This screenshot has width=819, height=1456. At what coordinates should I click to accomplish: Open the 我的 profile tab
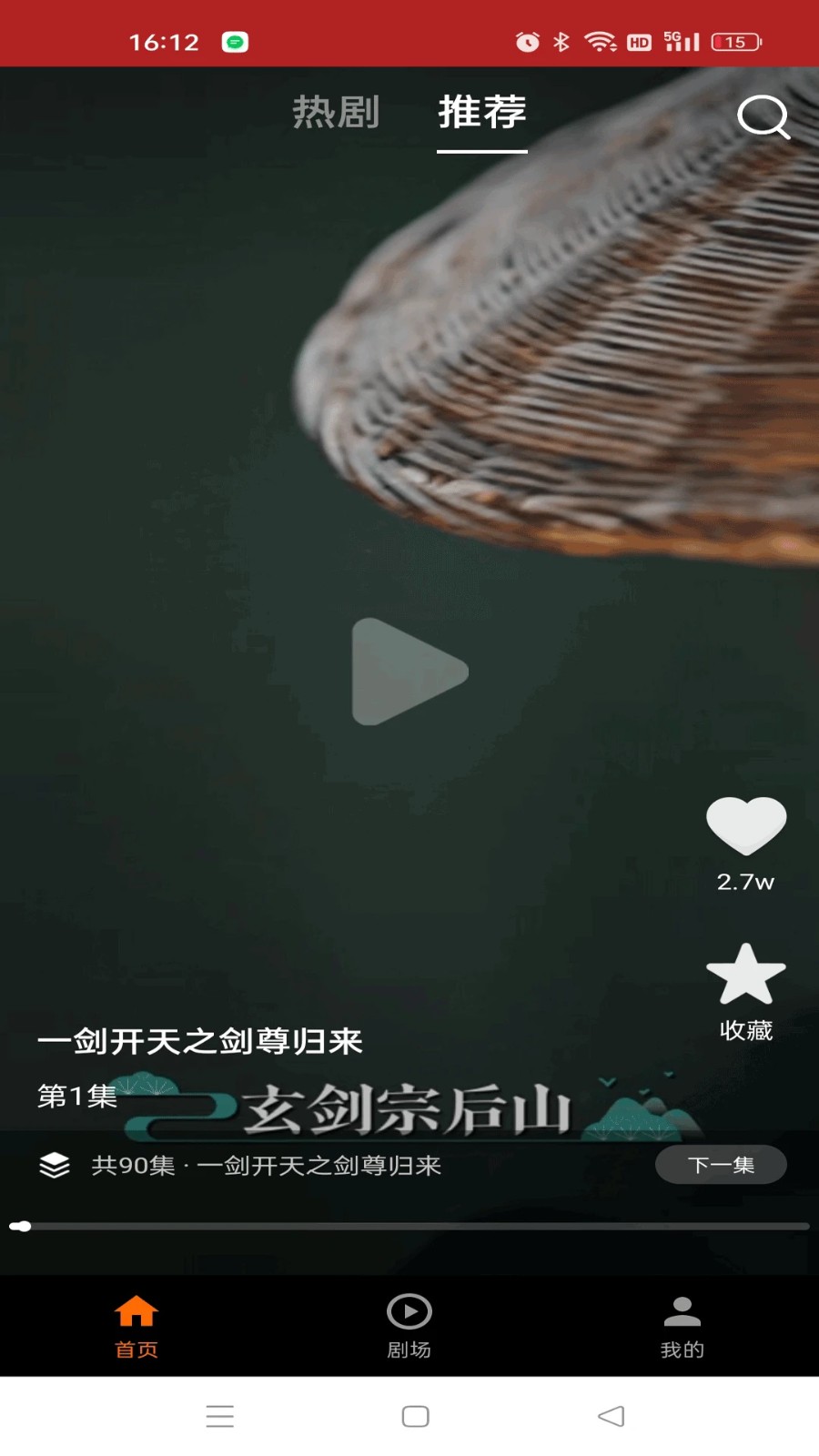pyautogui.click(x=682, y=1326)
